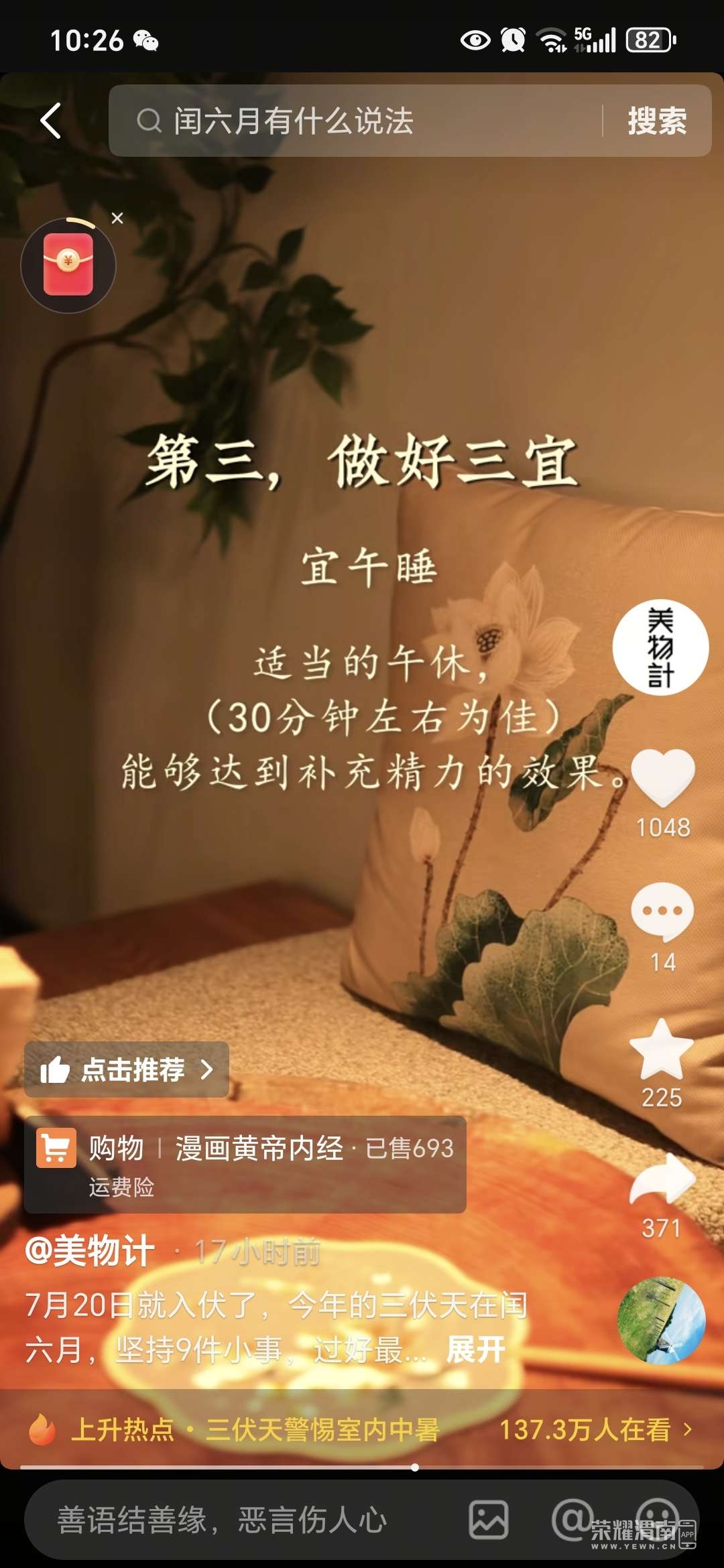This screenshot has height=1568, width=724.
Task: Tap the comment box 善语结善缘，恶言伤人心
Action: tap(221, 1520)
